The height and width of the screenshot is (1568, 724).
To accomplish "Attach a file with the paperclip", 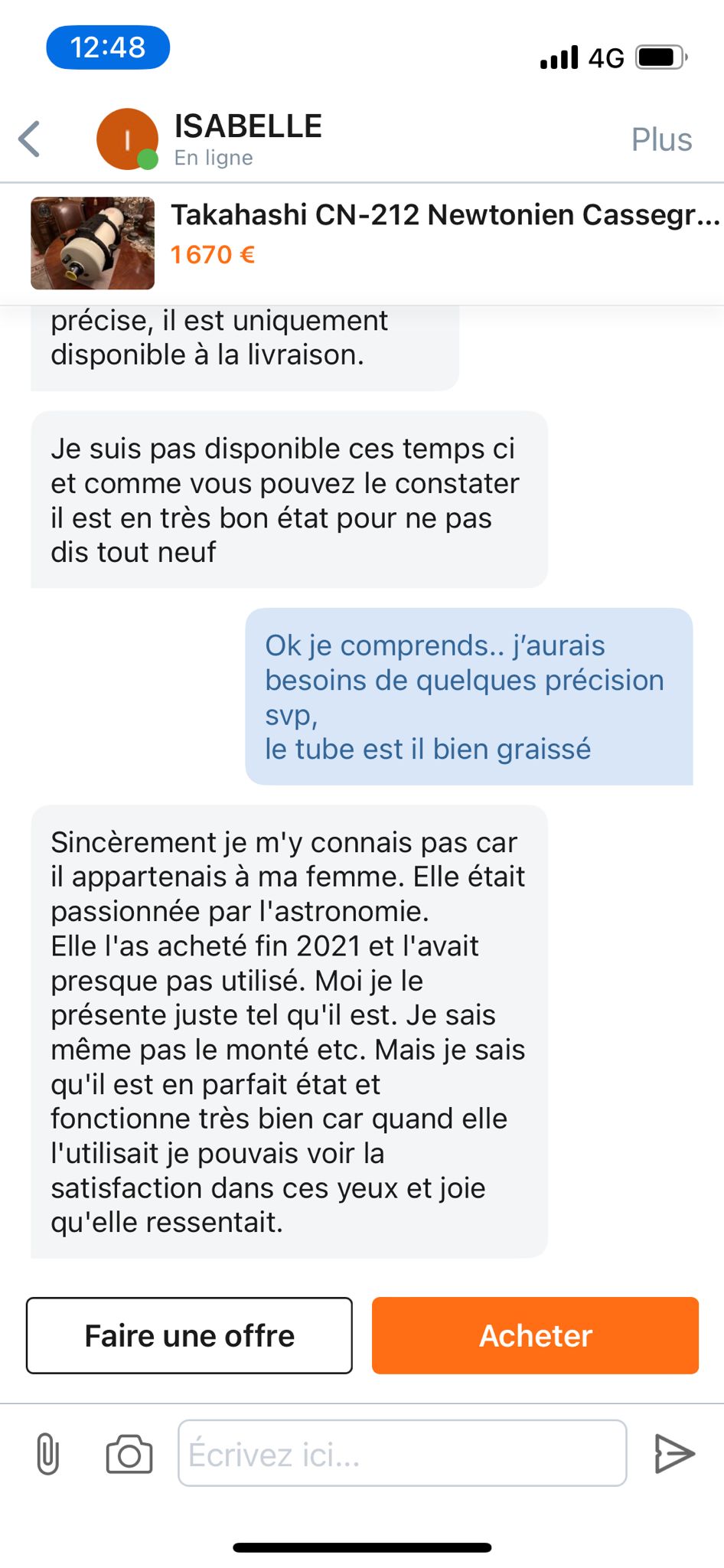I will pos(47,1453).
